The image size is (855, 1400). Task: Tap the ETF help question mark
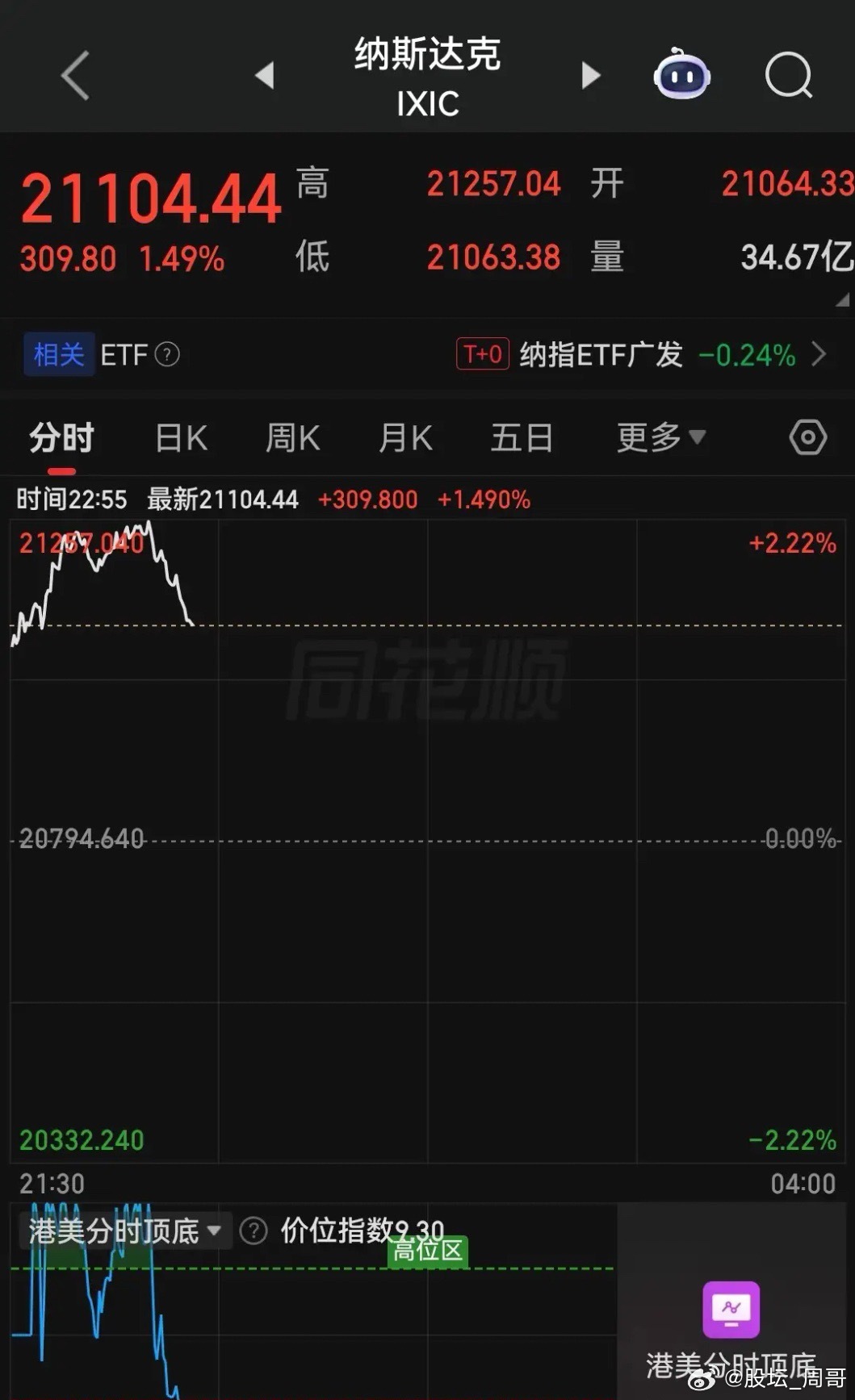pos(167,355)
